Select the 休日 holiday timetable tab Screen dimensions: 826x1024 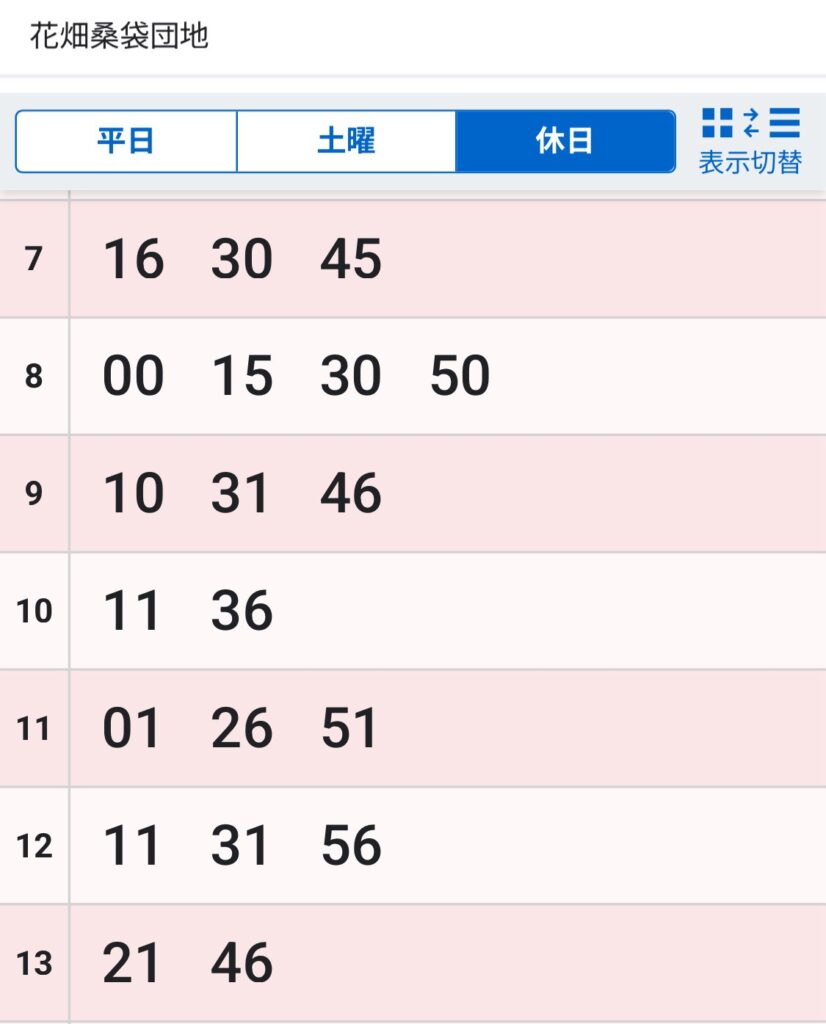click(565, 141)
